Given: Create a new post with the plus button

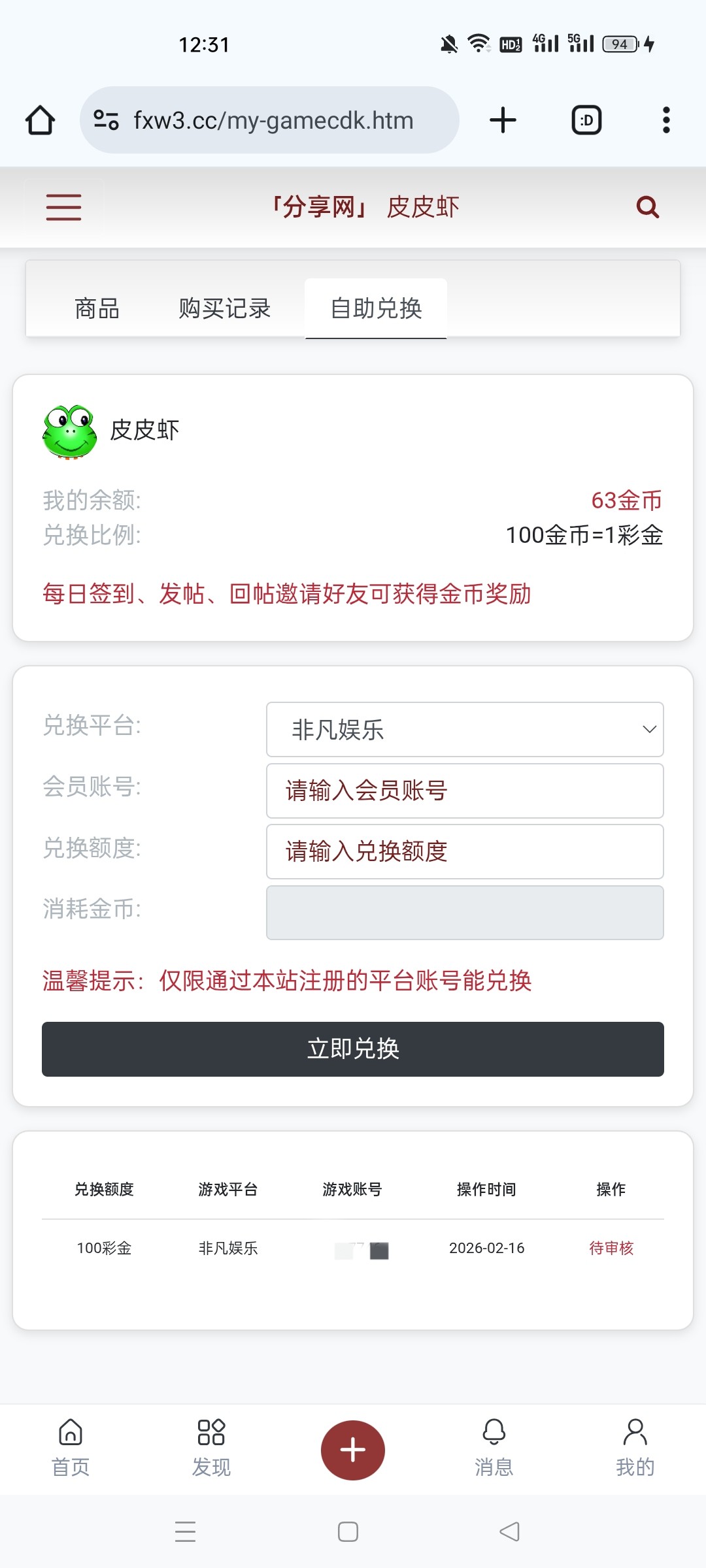Looking at the screenshot, I should [353, 1450].
